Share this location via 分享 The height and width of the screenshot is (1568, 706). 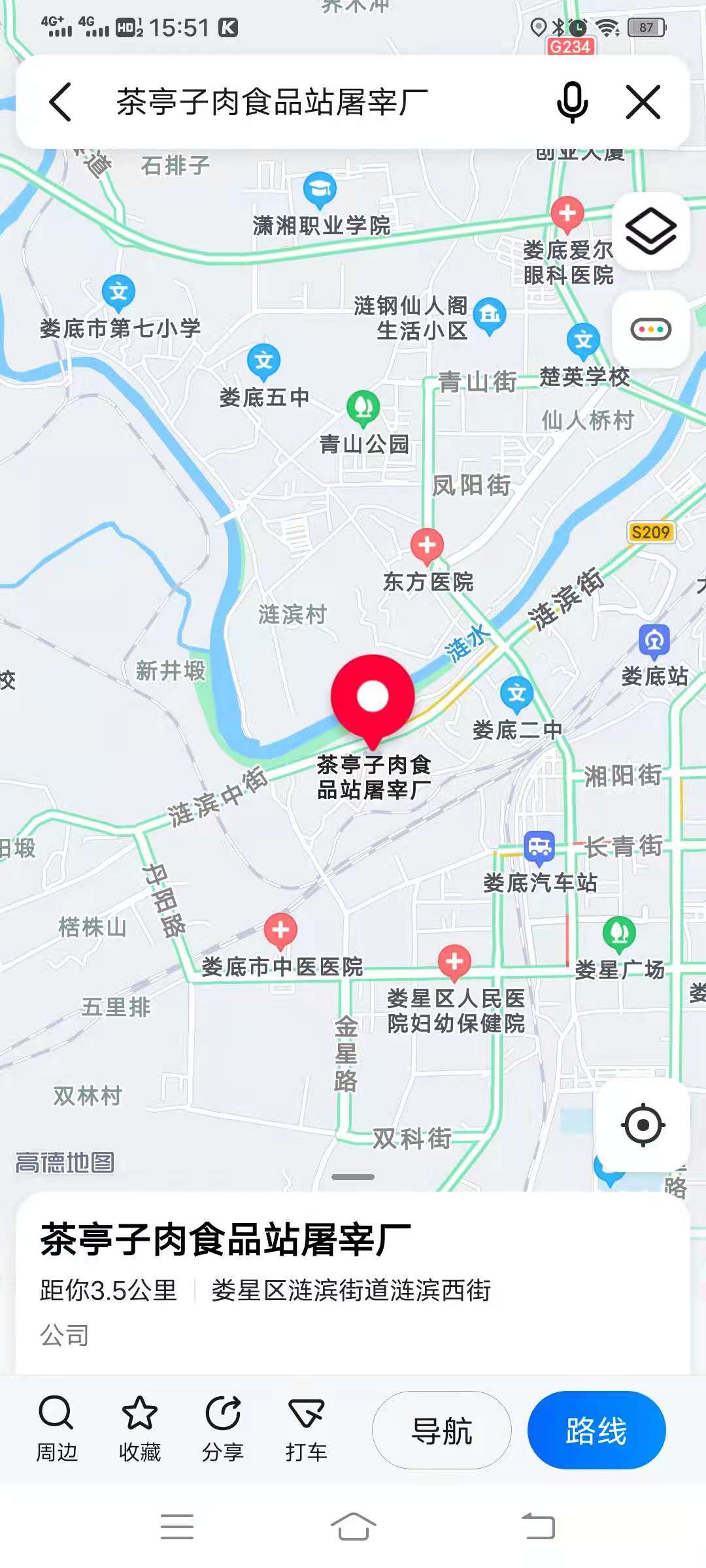pyautogui.click(x=223, y=1429)
